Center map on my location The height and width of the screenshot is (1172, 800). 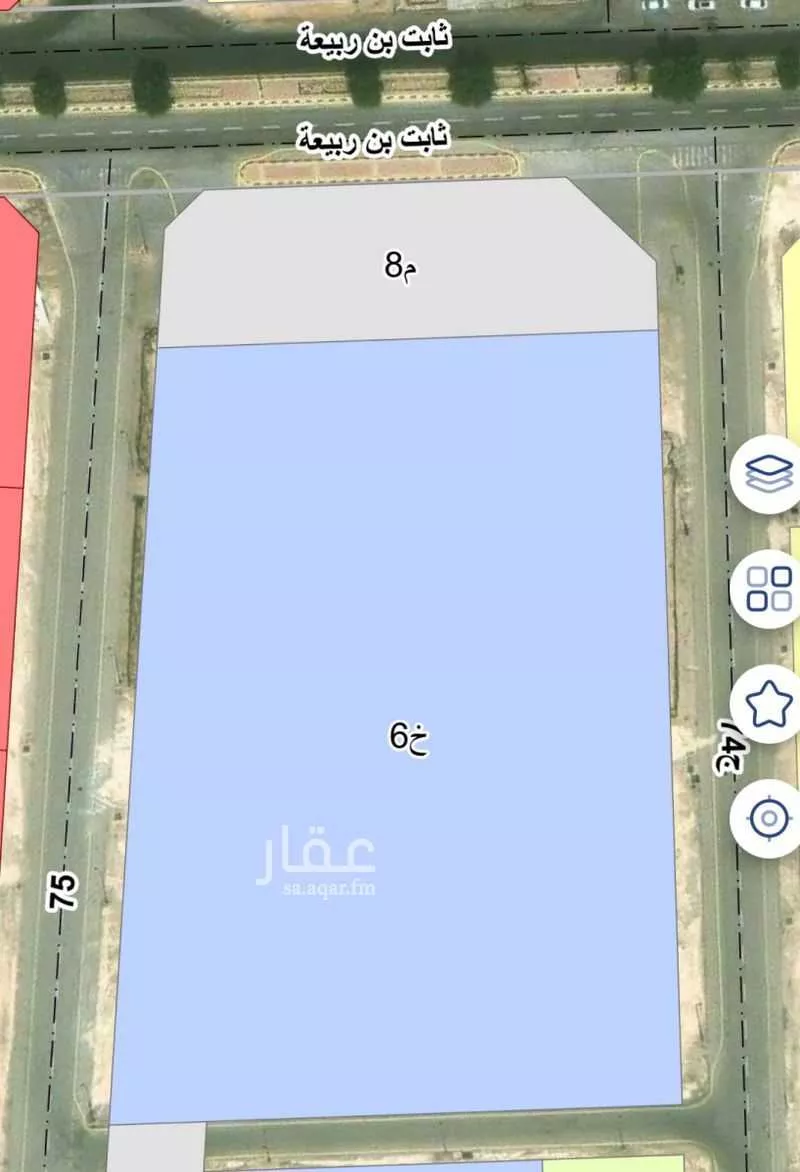(768, 819)
